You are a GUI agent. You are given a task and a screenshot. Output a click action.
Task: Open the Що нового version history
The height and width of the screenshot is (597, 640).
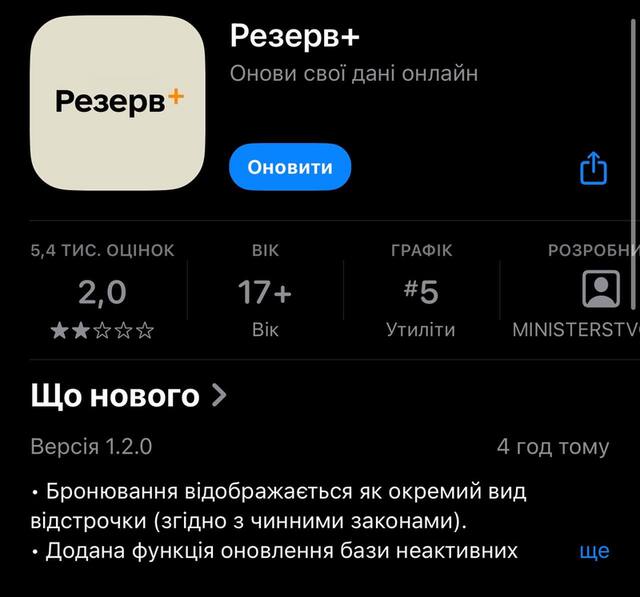point(130,396)
